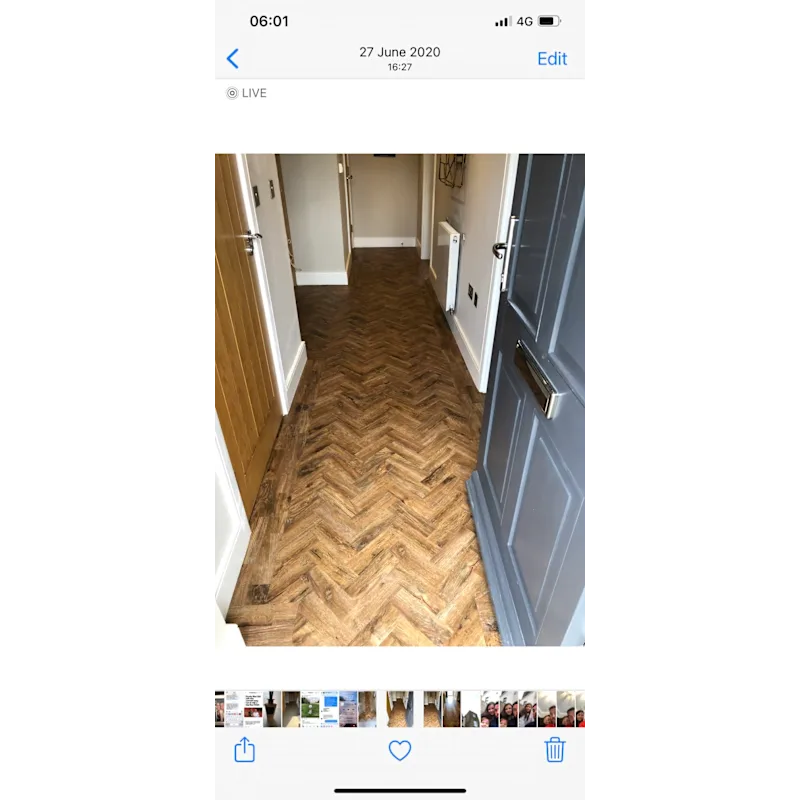Select the first thumbnail in the filmstrip
This screenshot has width=800, height=800.
pyautogui.click(x=219, y=708)
